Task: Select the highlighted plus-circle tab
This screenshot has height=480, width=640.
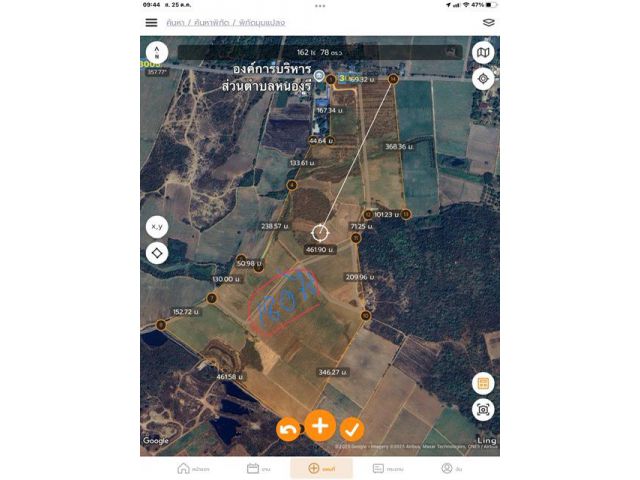Action: (x=321, y=468)
